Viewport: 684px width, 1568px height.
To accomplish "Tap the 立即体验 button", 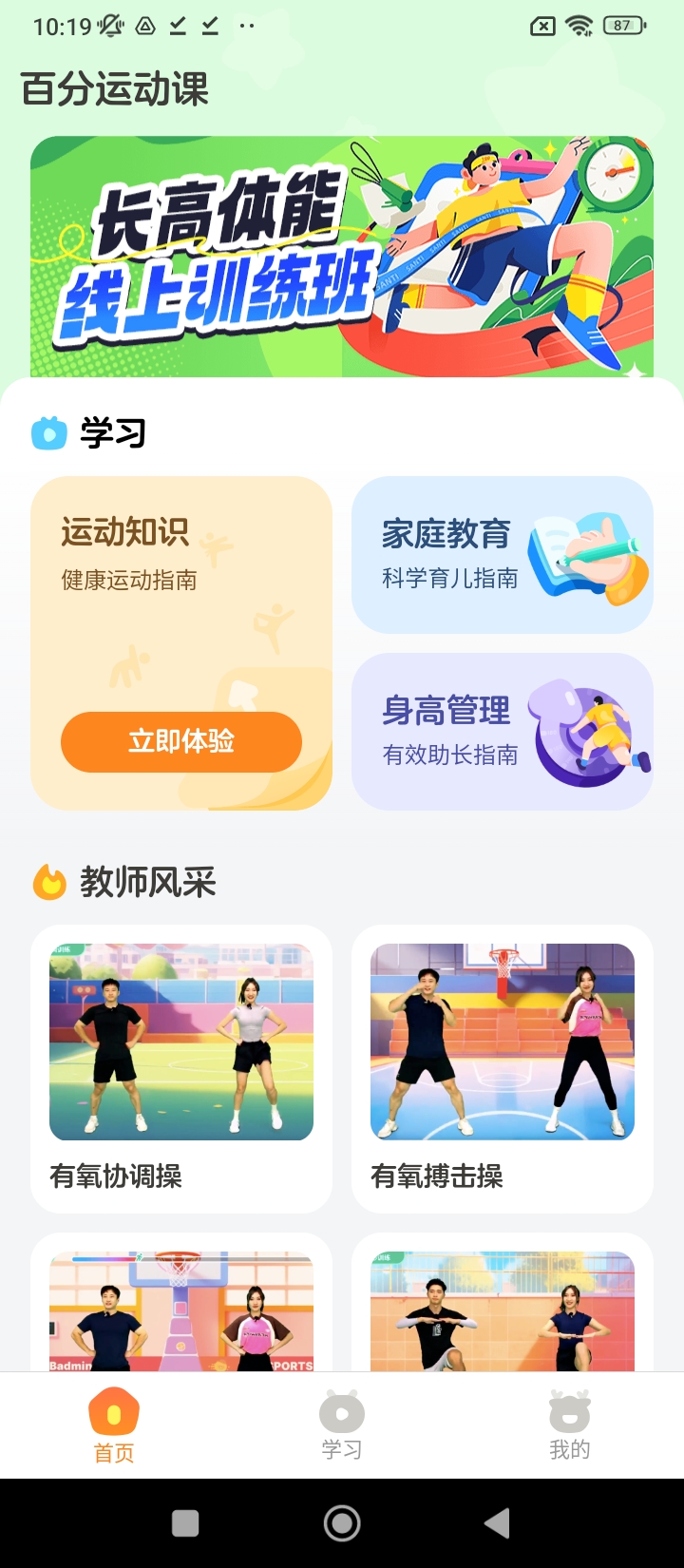I will 181,741.
